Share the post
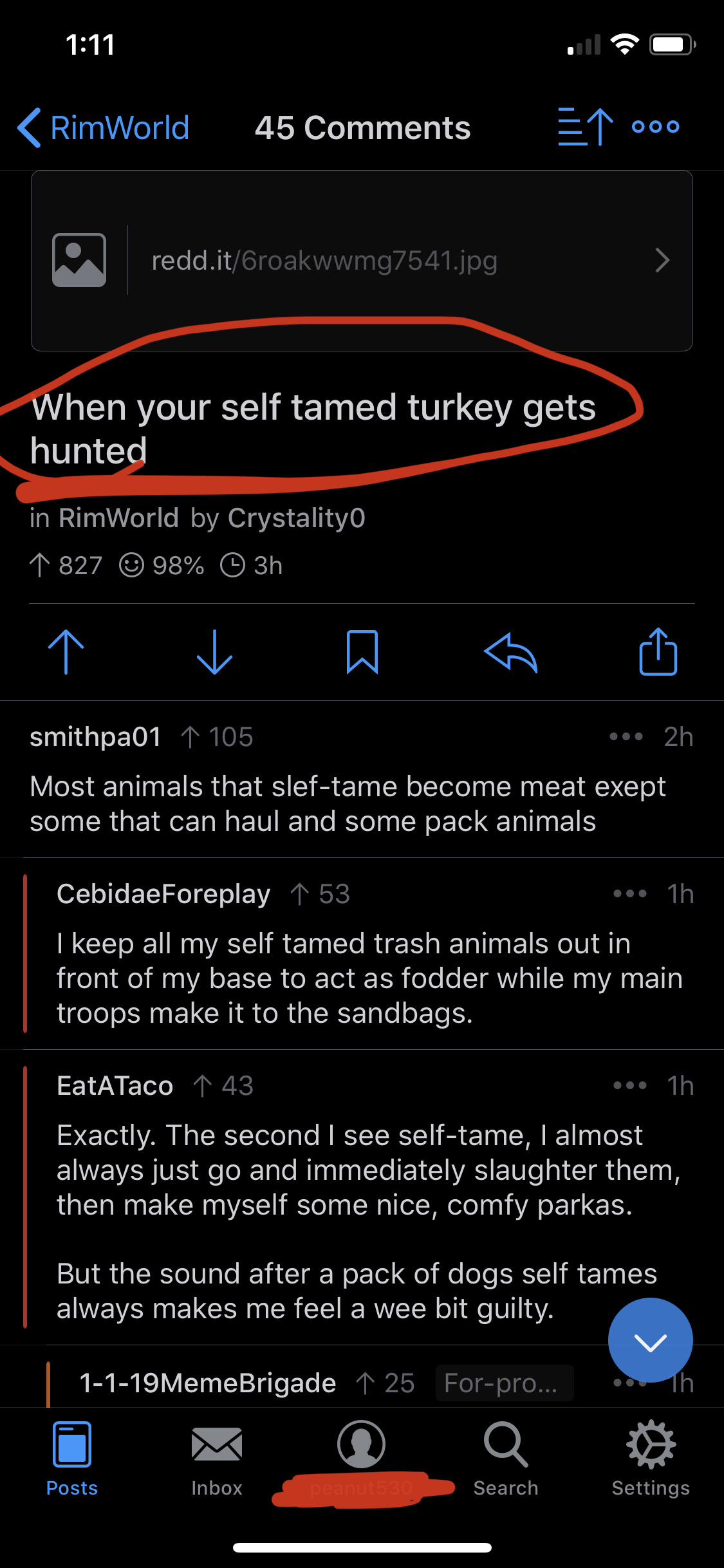Viewport: 724px width, 1568px height. pos(657,652)
